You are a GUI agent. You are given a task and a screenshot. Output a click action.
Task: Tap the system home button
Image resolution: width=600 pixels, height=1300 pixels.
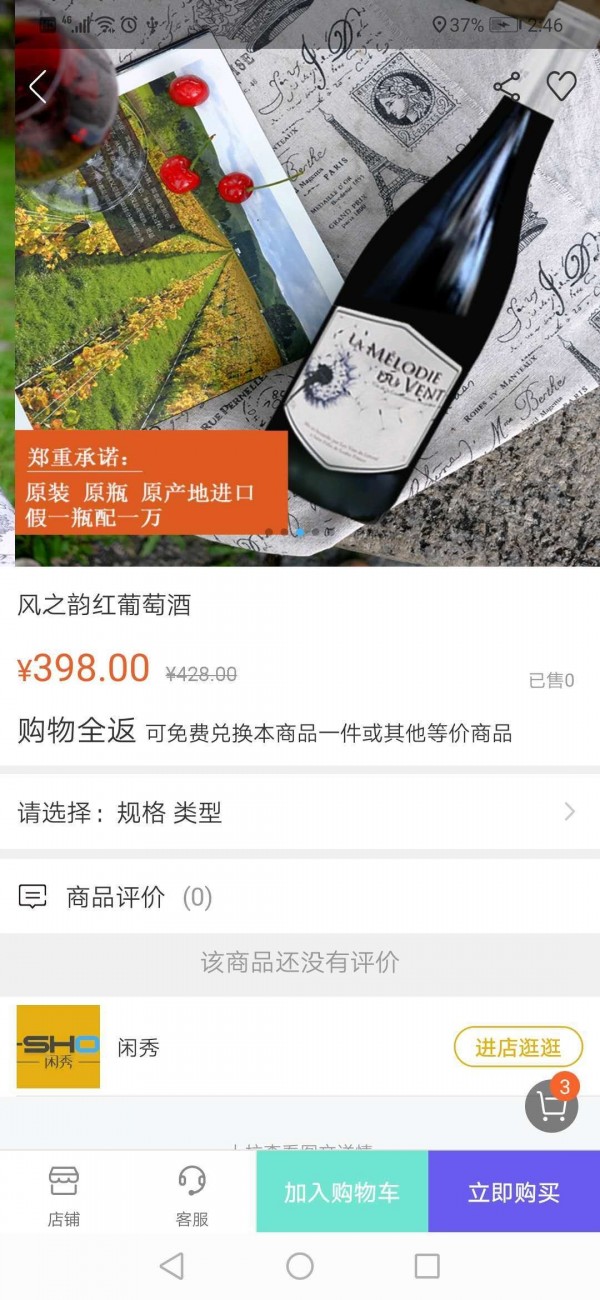coord(300,1266)
